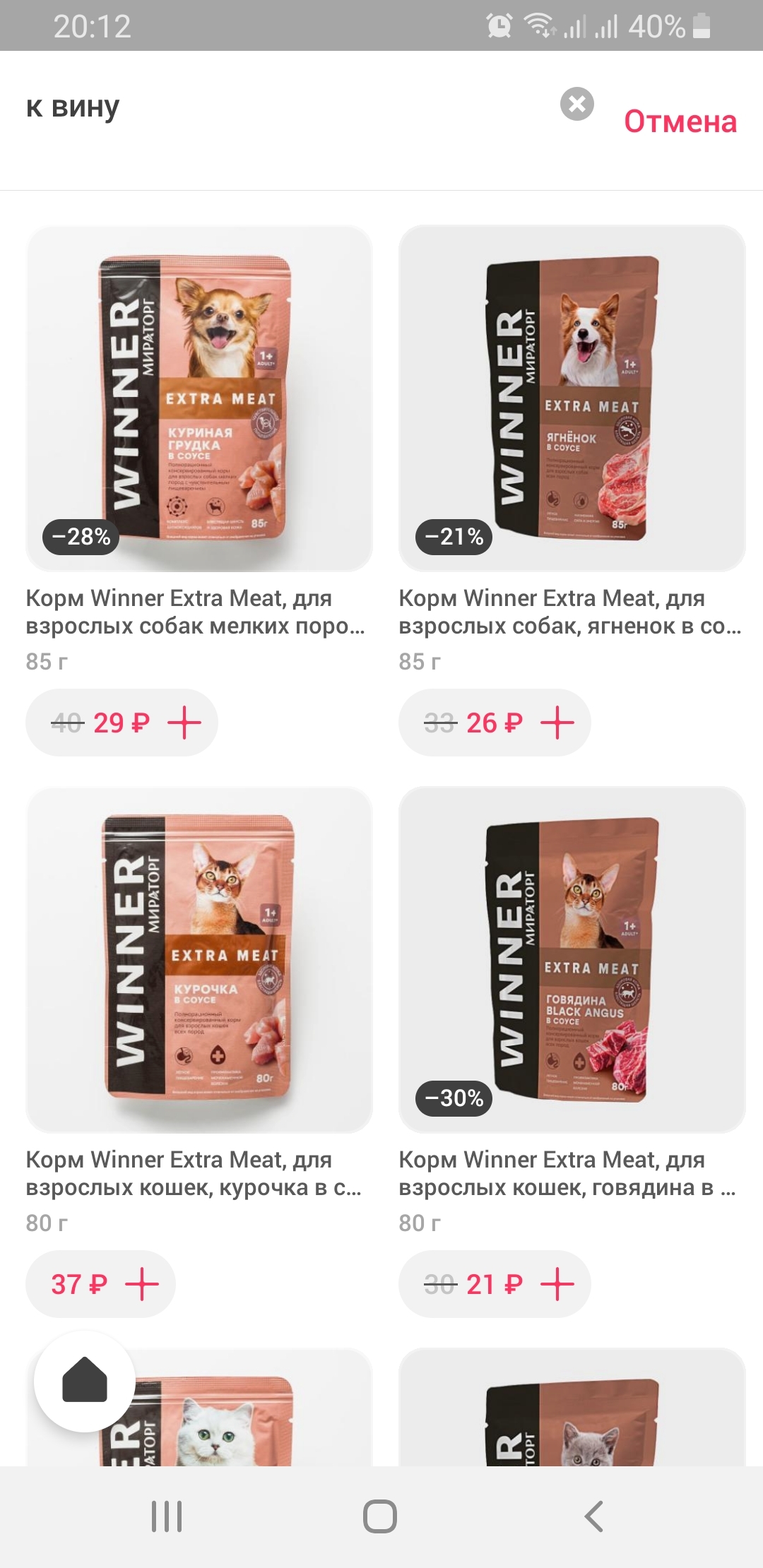The image size is (763, 1568).
Task: Add the 21 ₽ beef cat food to cart
Action: click(557, 1284)
